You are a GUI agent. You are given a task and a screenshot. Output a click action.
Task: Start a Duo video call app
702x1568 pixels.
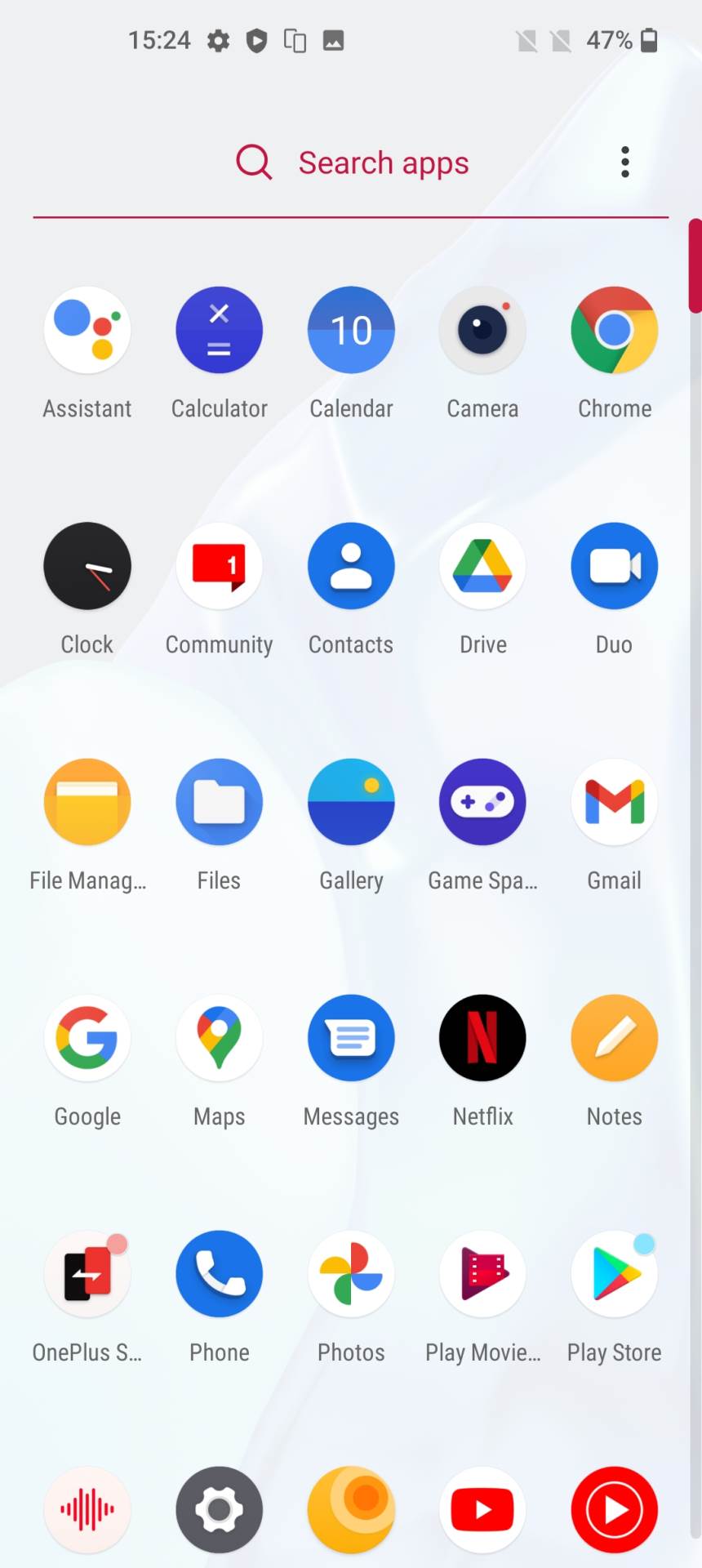(614, 566)
